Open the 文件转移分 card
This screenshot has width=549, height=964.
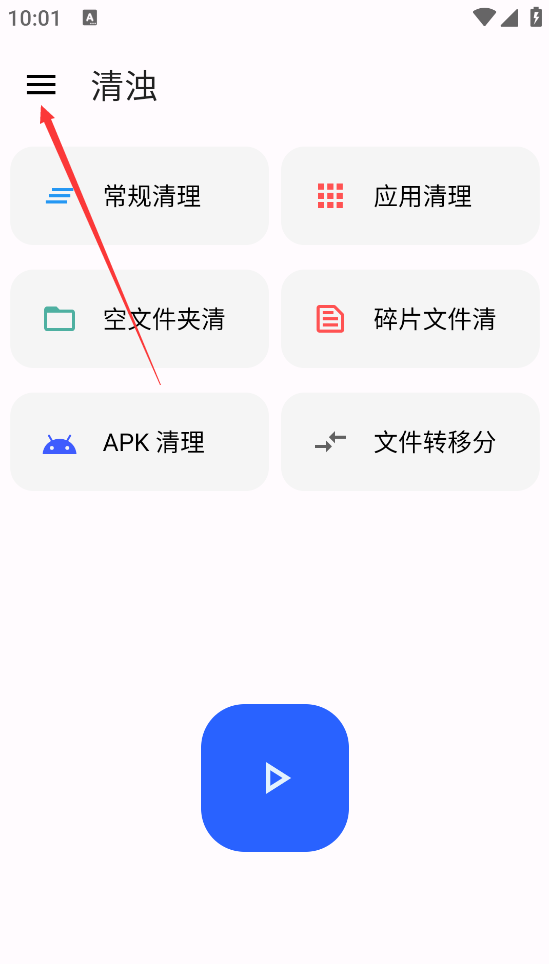[x=410, y=441]
